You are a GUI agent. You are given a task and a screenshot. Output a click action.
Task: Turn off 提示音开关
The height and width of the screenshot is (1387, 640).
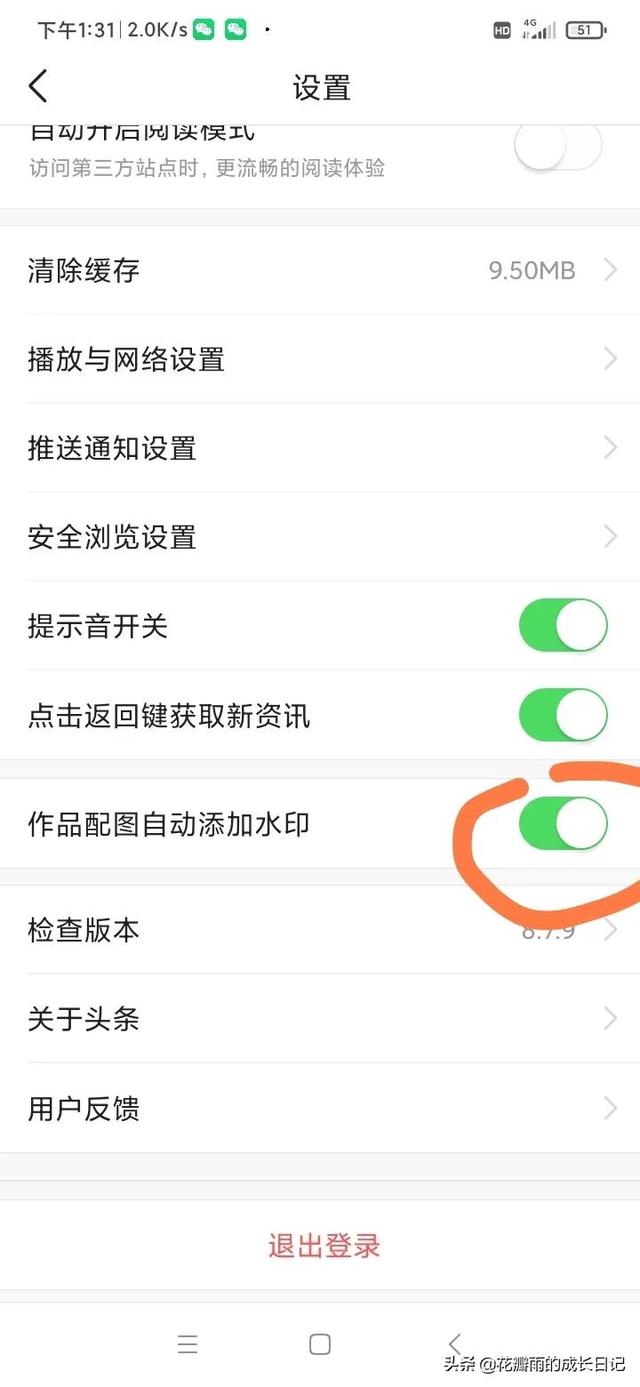pyautogui.click(x=563, y=626)
